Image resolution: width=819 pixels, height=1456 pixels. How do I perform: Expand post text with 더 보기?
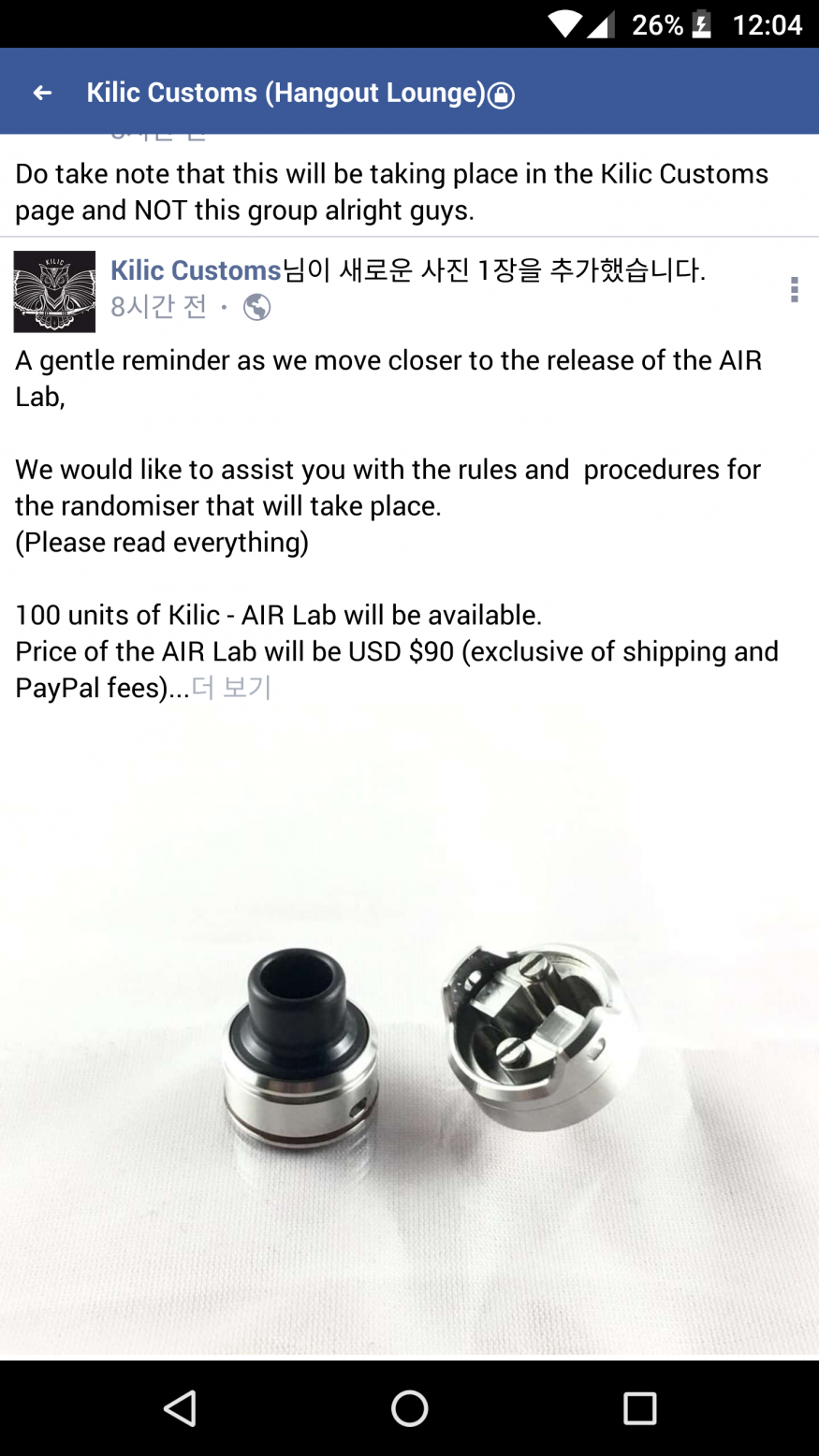click(231, 688)
